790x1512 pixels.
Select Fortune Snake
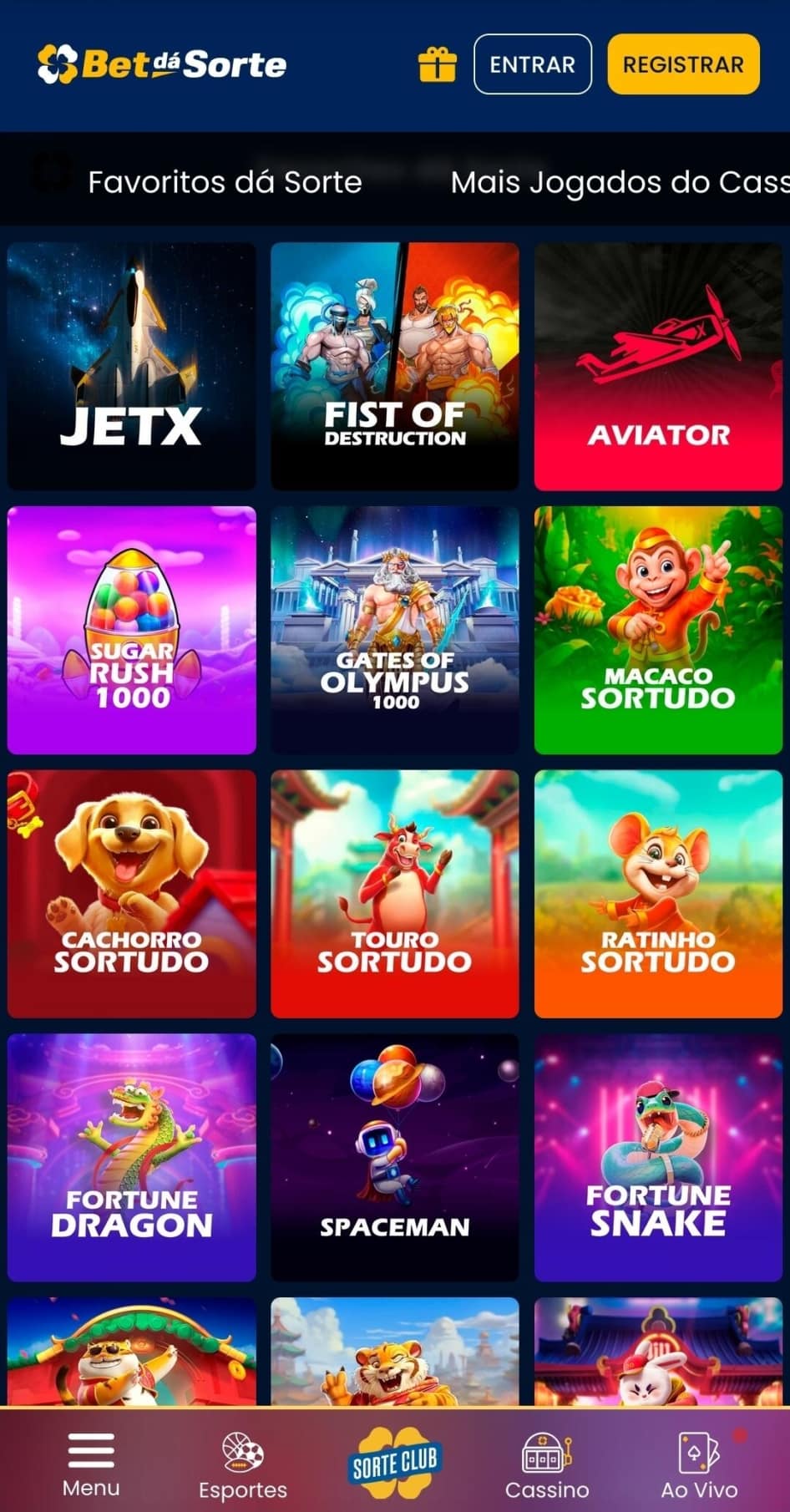(x=657, y=1157)
